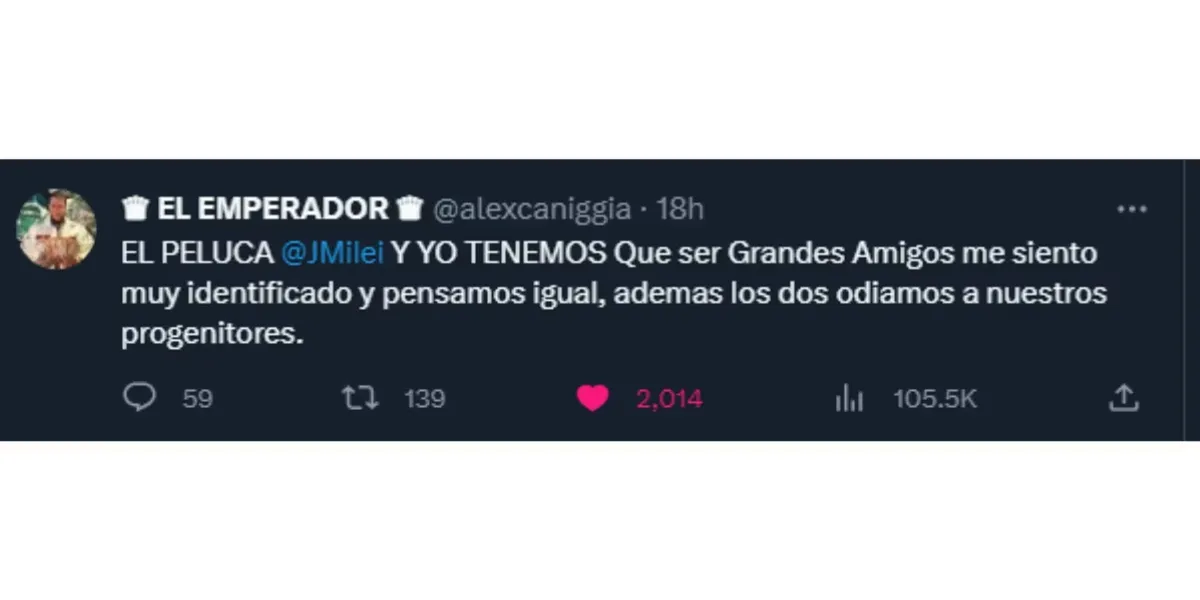1200x600 pixels.
Task: Open the tweet's three-dot overflow menu
Action: point(1131,210)
